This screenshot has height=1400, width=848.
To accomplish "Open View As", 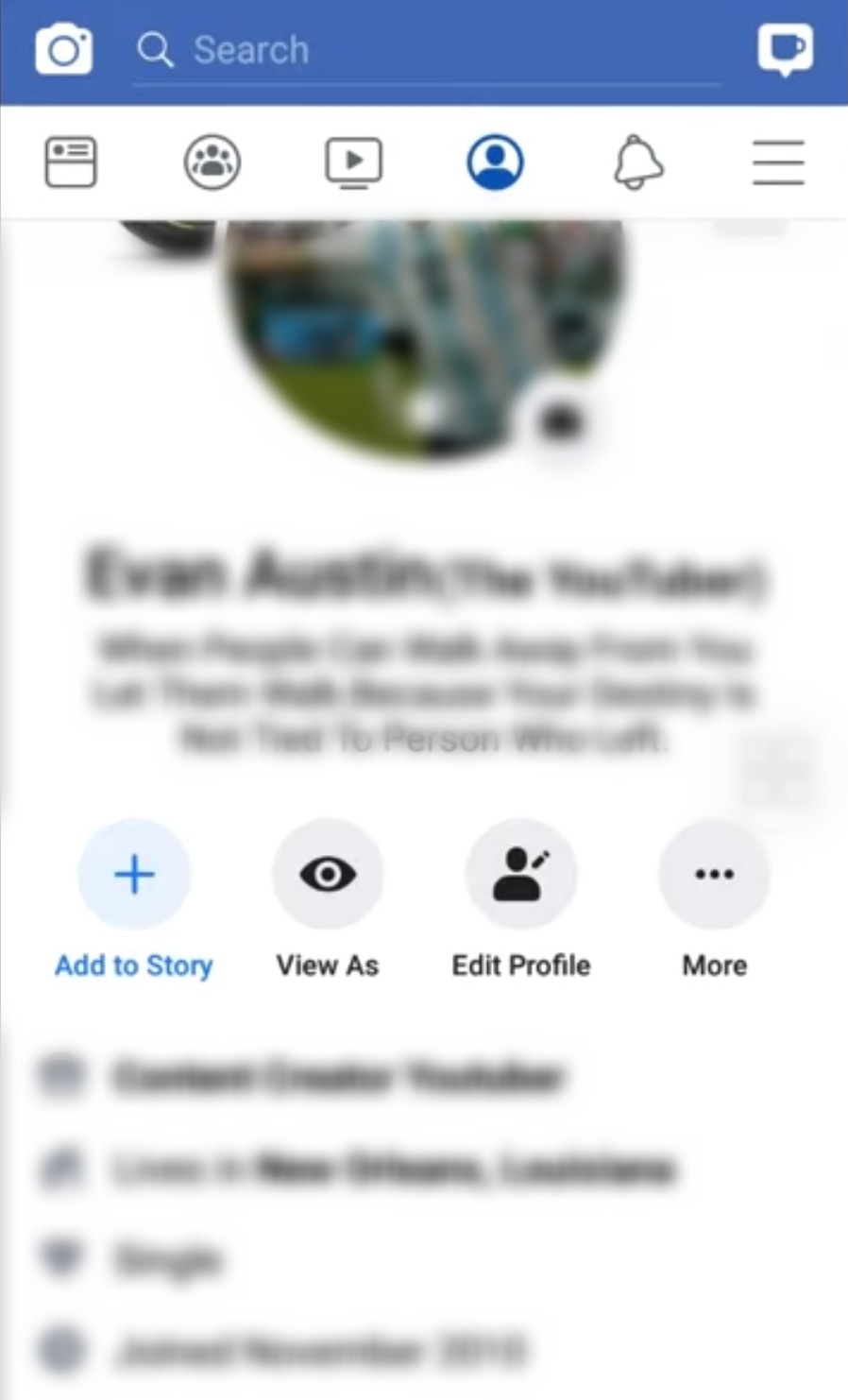I will (328, 876).
